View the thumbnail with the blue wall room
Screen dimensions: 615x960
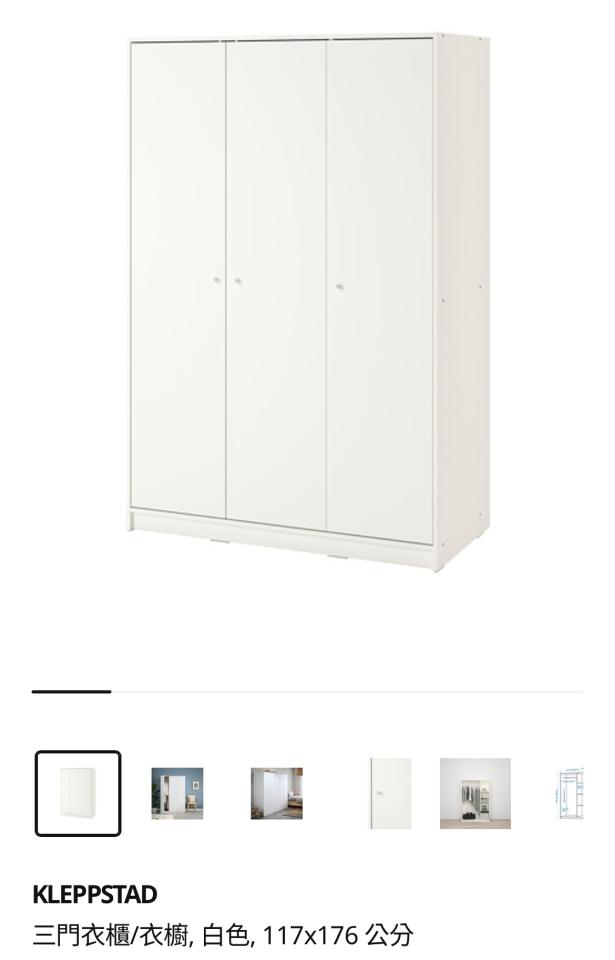click(177, 793)
